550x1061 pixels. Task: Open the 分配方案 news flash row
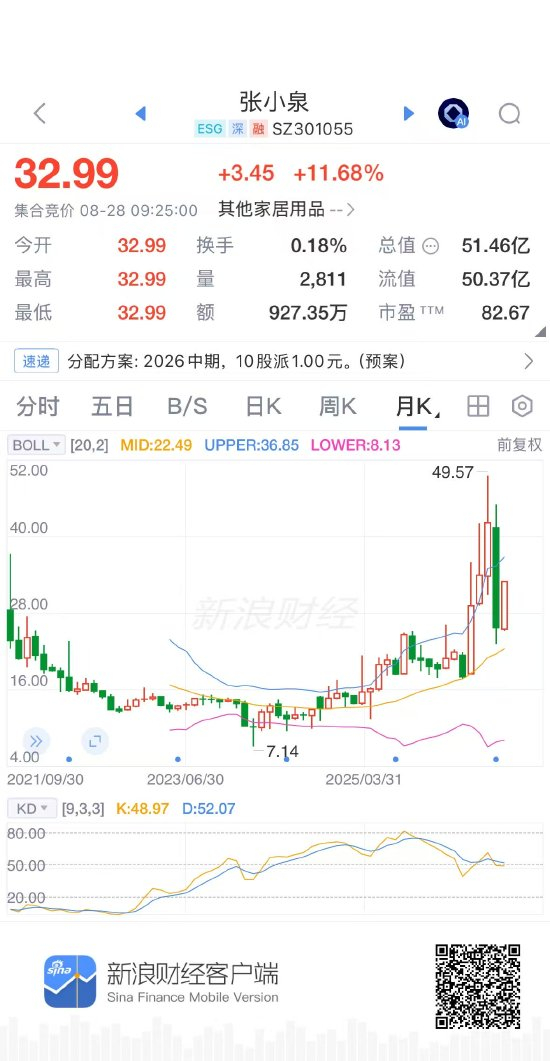click(275, 361)
